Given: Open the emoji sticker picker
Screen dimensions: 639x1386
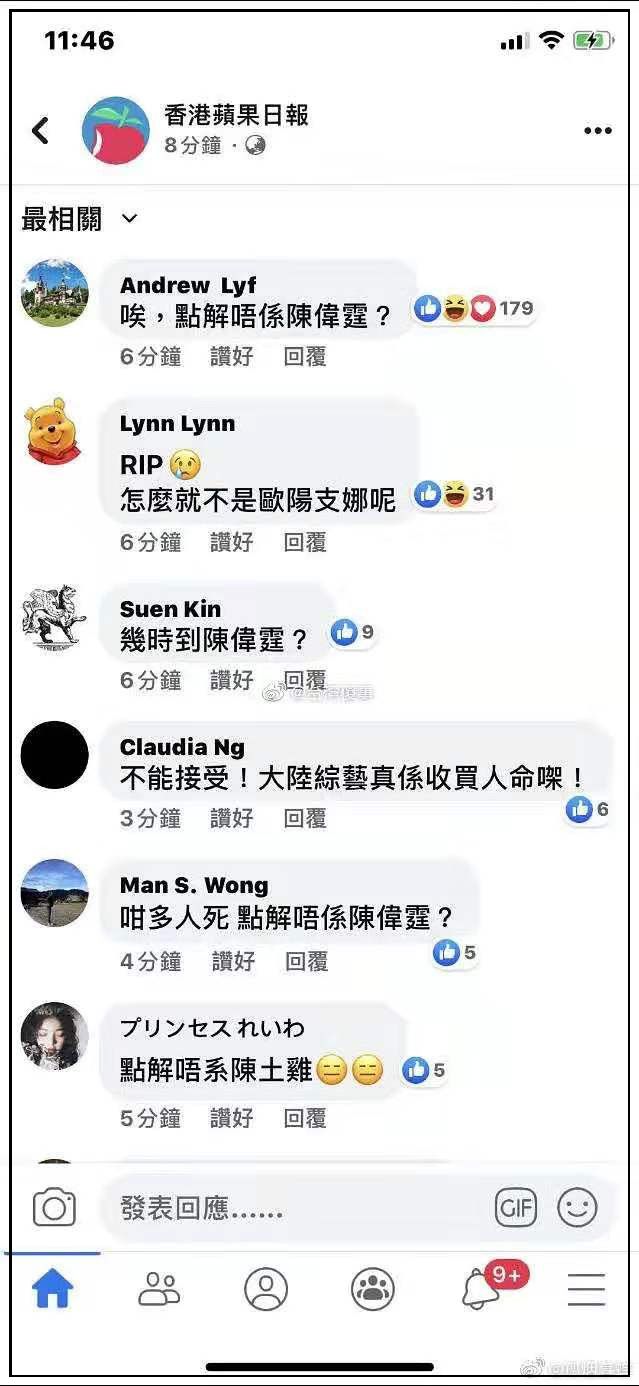Looking at the screenshot, I should point(578,1208).
